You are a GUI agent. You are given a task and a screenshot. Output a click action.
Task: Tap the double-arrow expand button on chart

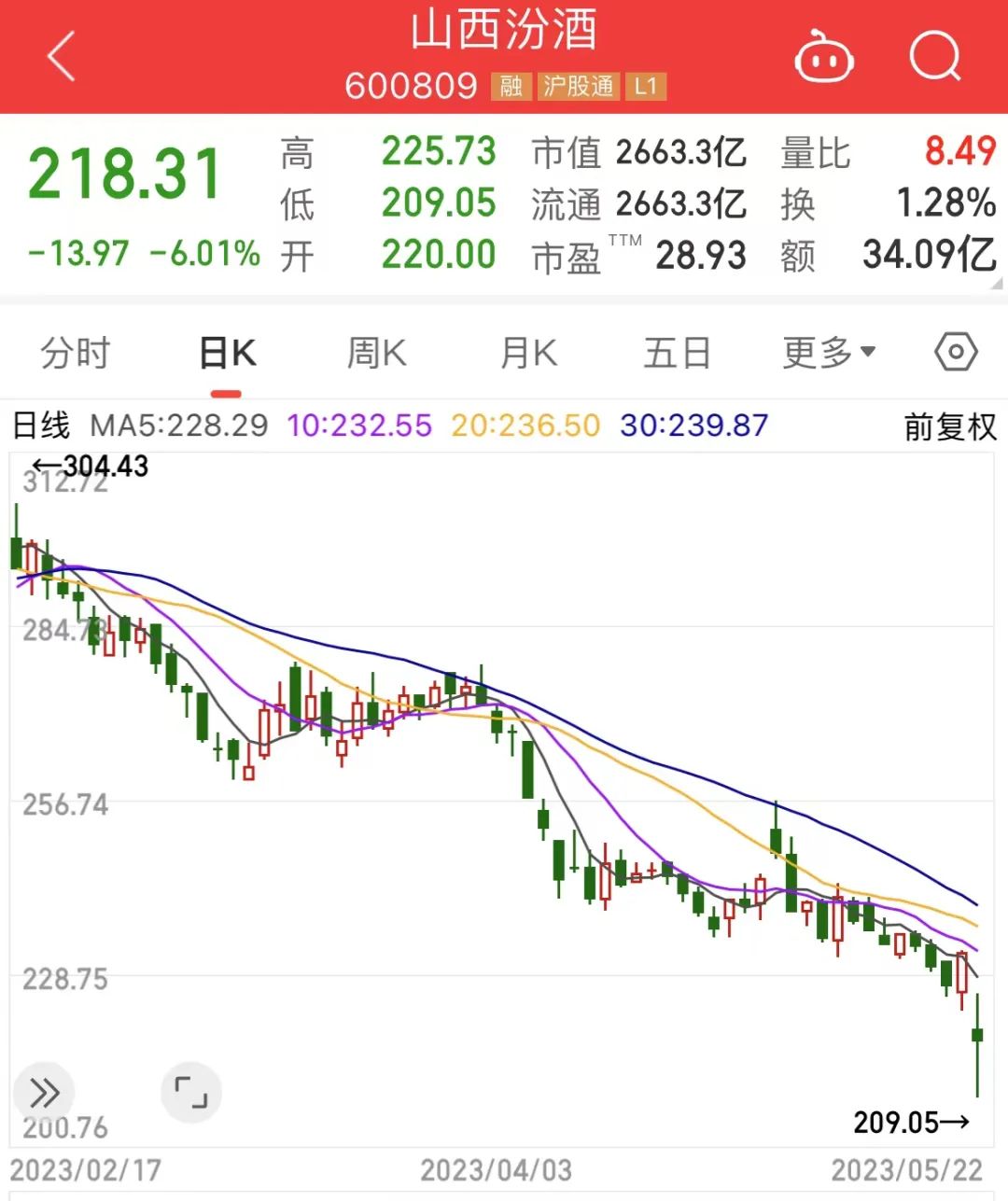tap(43, 1092)
